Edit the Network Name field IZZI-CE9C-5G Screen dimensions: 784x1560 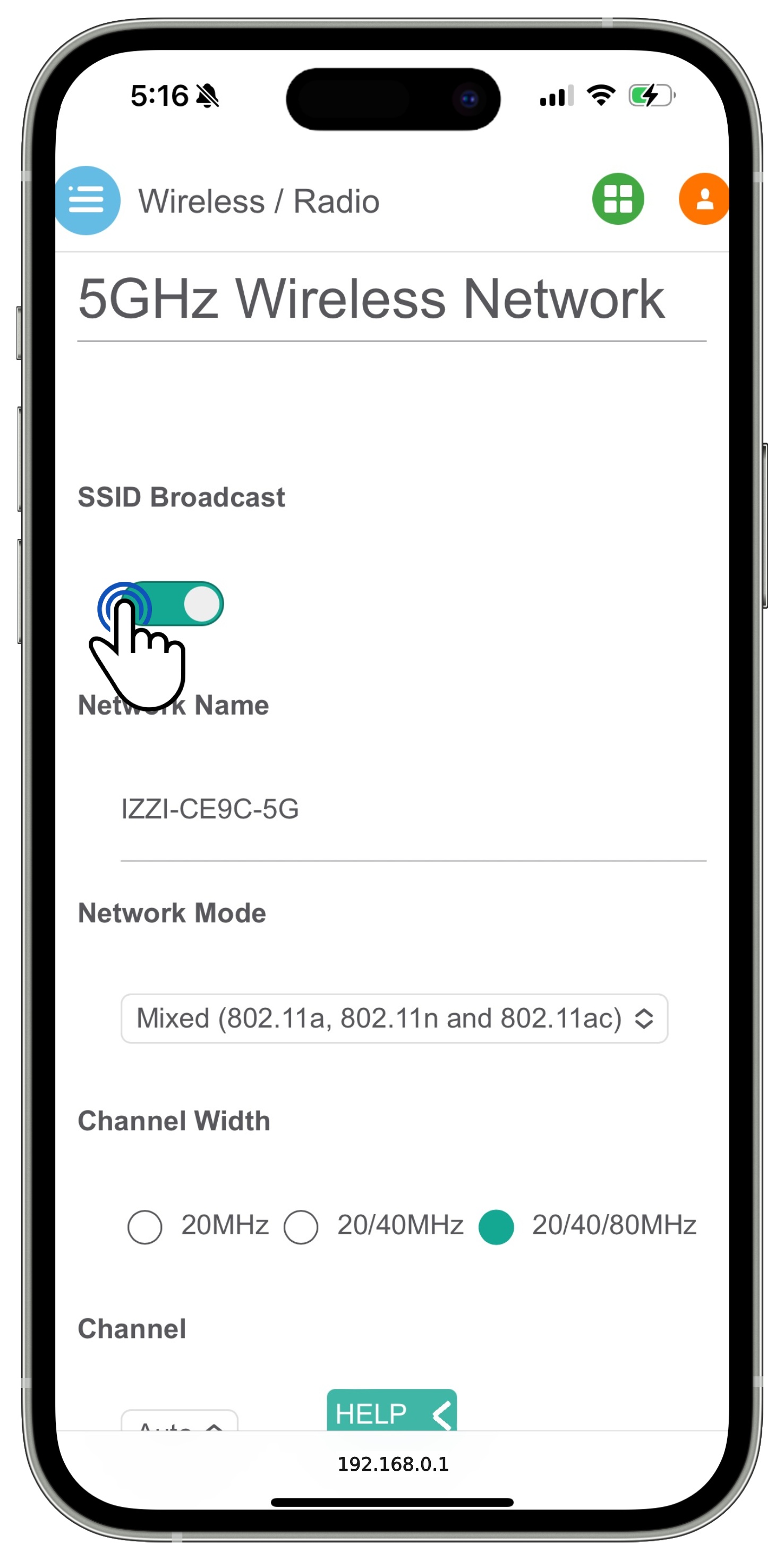[412, 810]
